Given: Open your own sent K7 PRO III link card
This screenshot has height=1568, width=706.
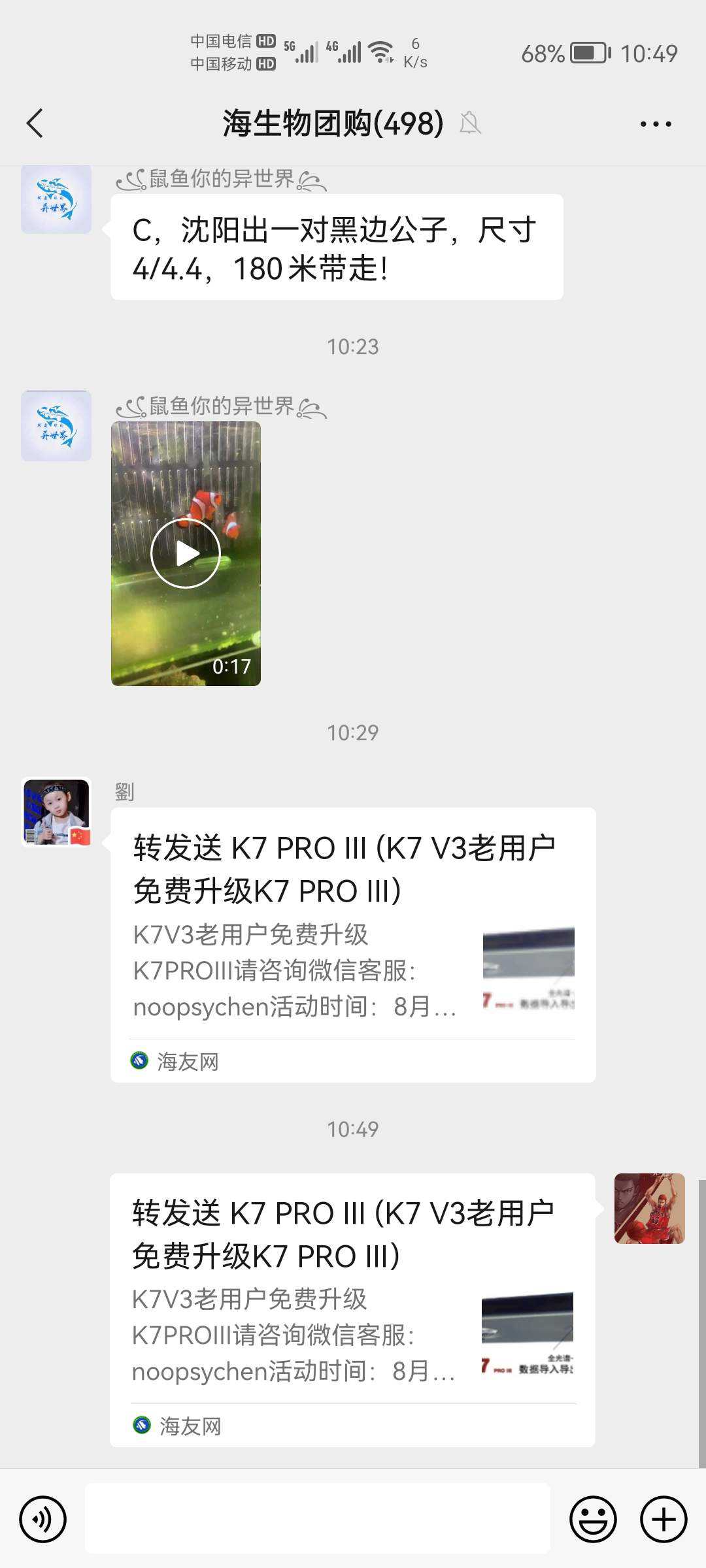Looking at the screenshot, I should [352, 1309].
